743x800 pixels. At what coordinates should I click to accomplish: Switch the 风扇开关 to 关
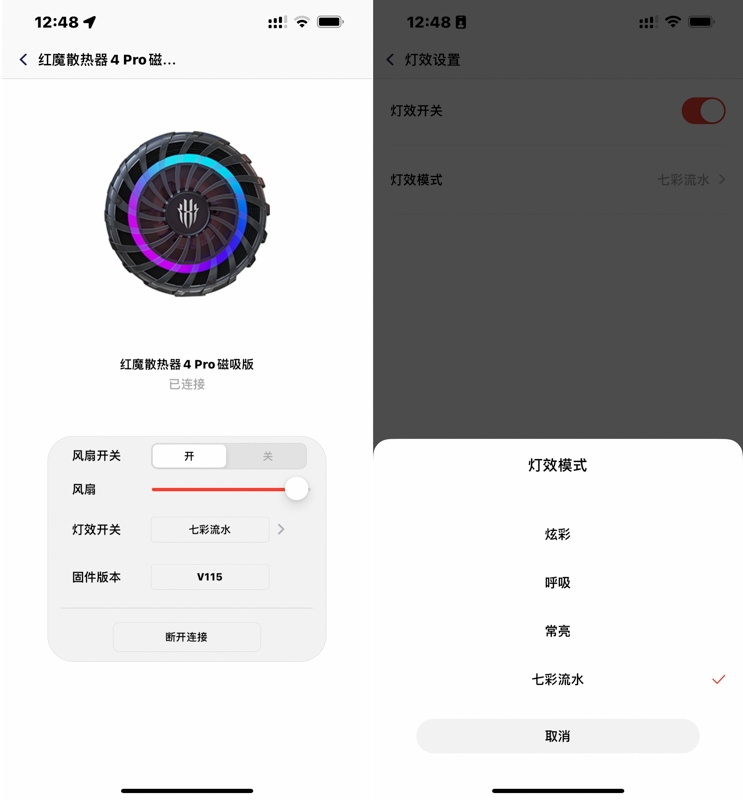267,456
